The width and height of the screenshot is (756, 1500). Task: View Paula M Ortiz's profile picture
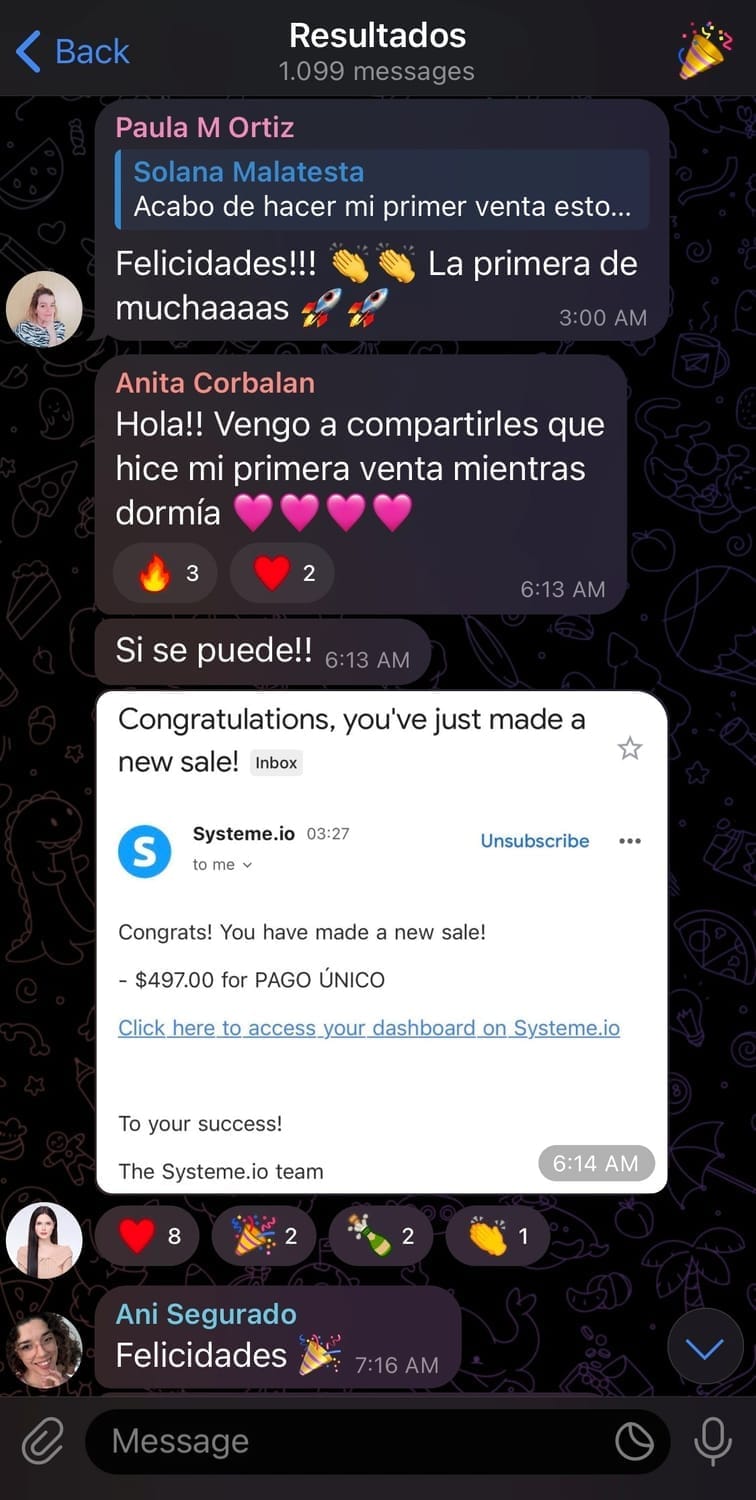pos(44,308)
